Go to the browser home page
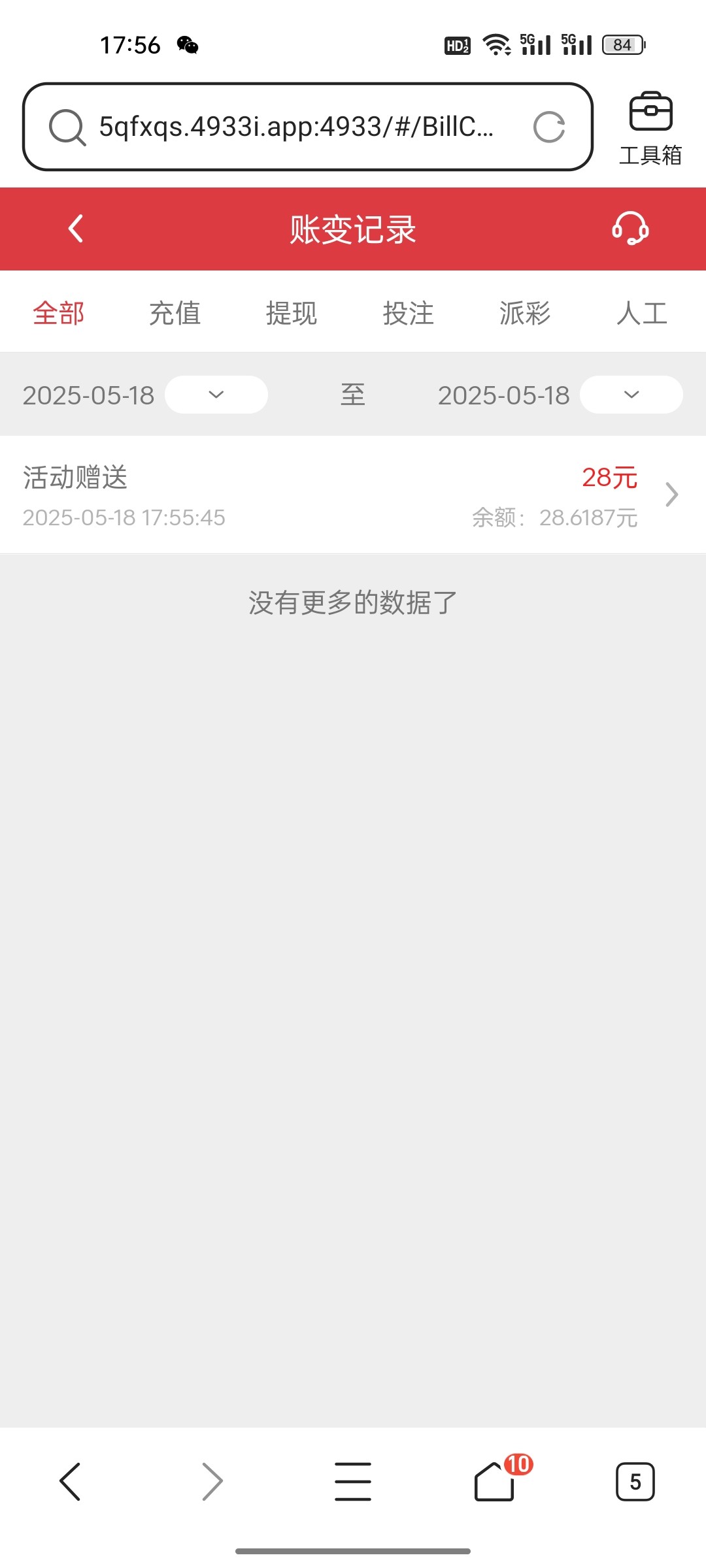 click(495, 1482)
